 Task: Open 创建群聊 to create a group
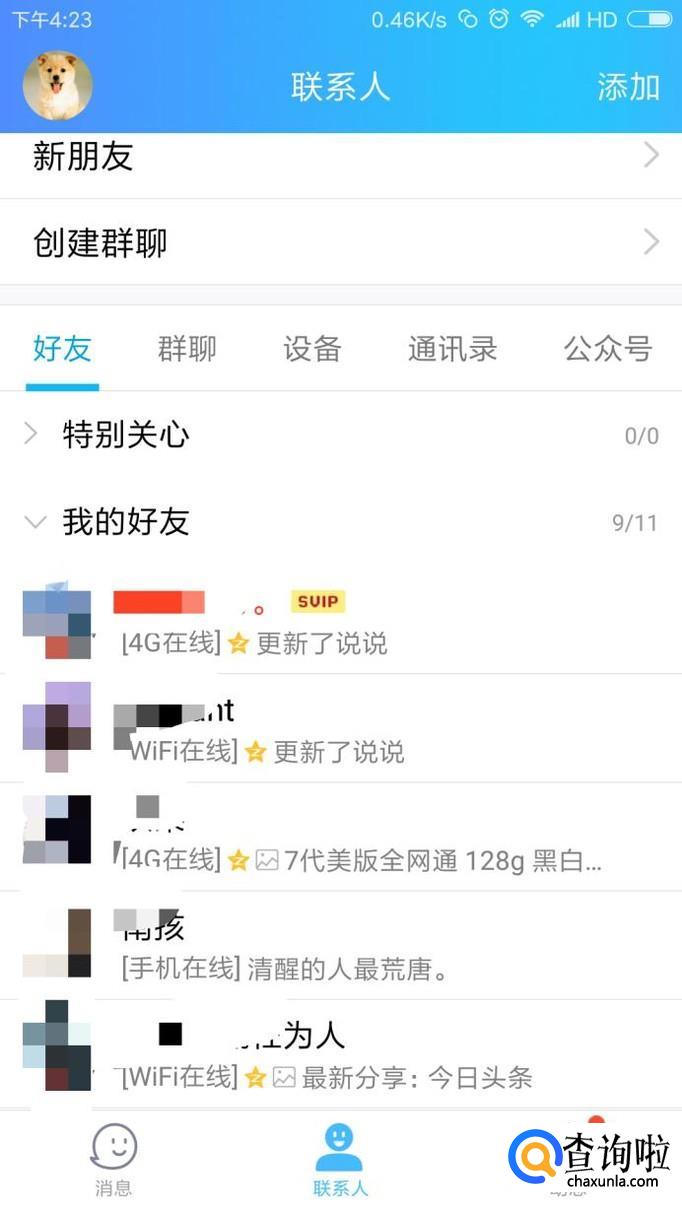pos(341,242)
